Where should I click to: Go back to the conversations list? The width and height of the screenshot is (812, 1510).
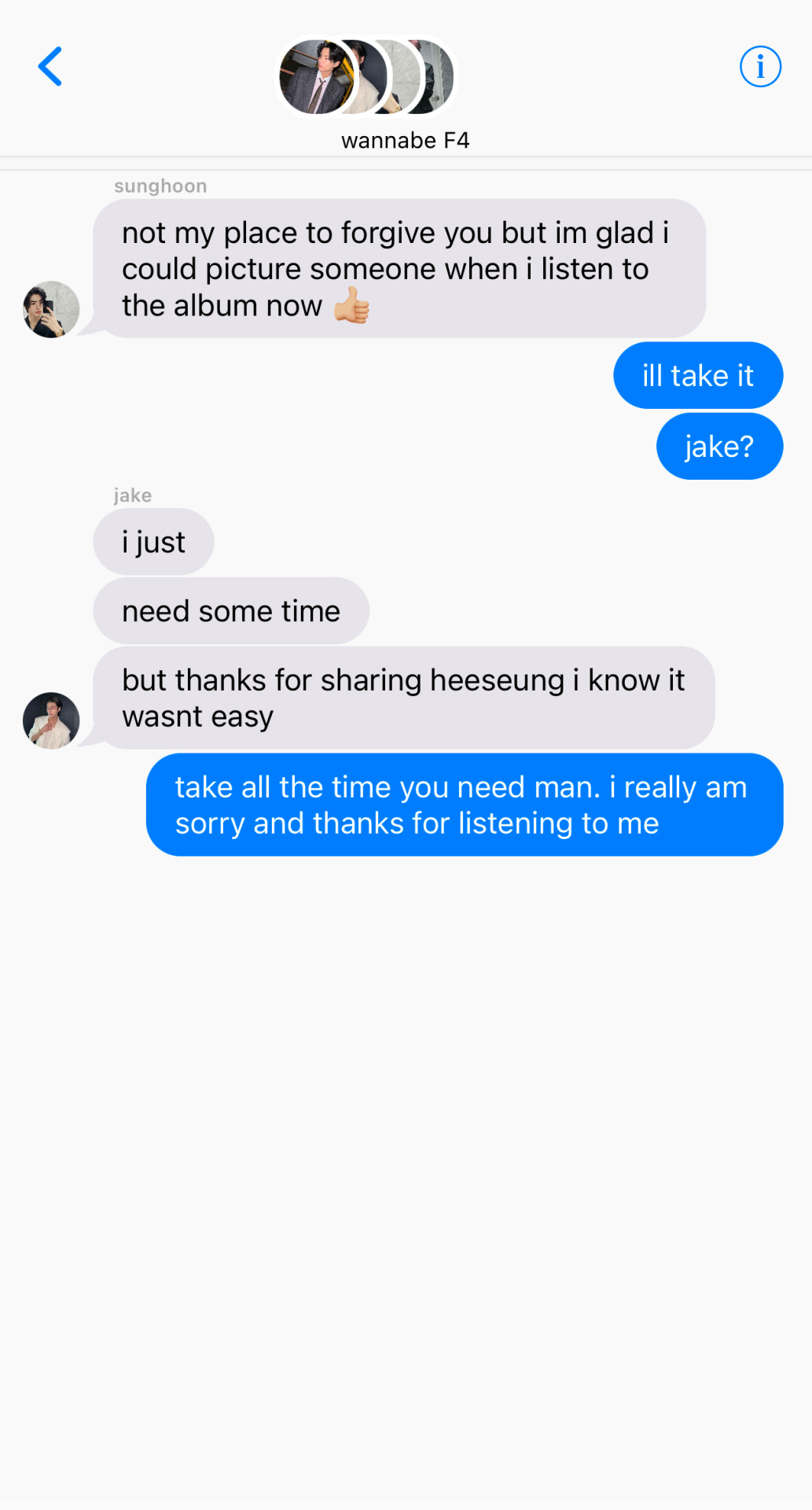[50, 67]
